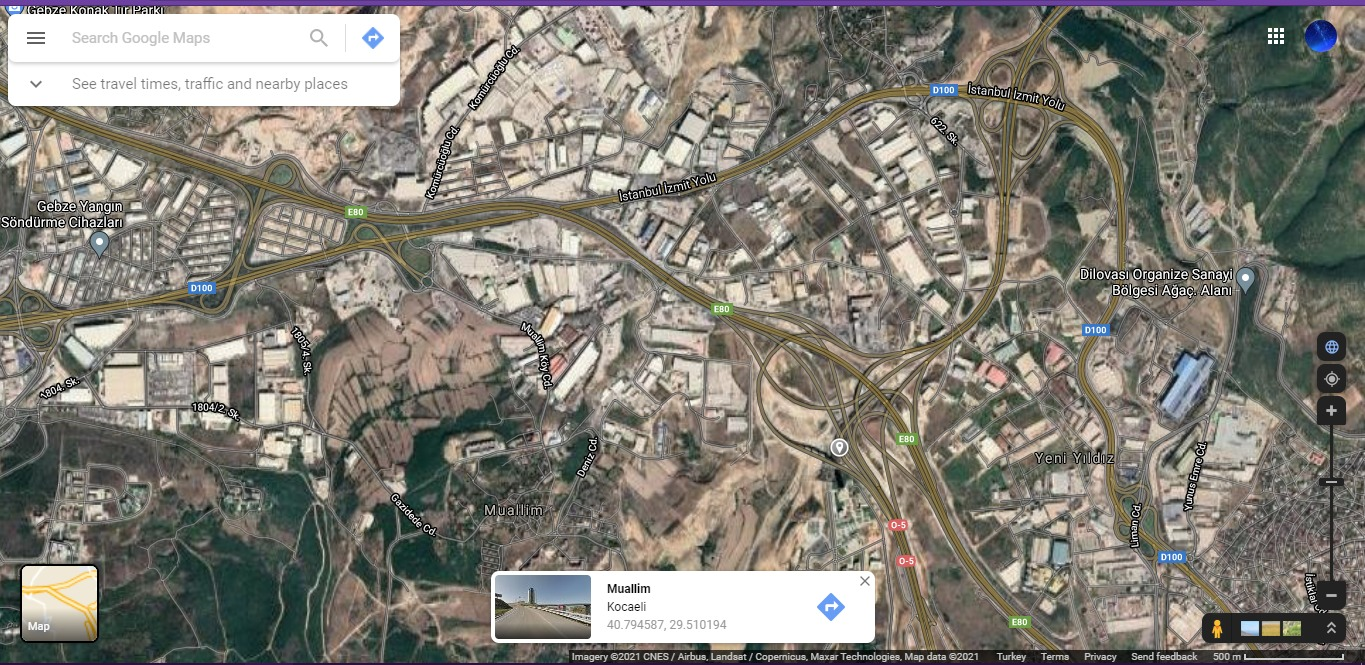
Task: Expand the imagery strip at the bottom
Action: click(1331, 629)
